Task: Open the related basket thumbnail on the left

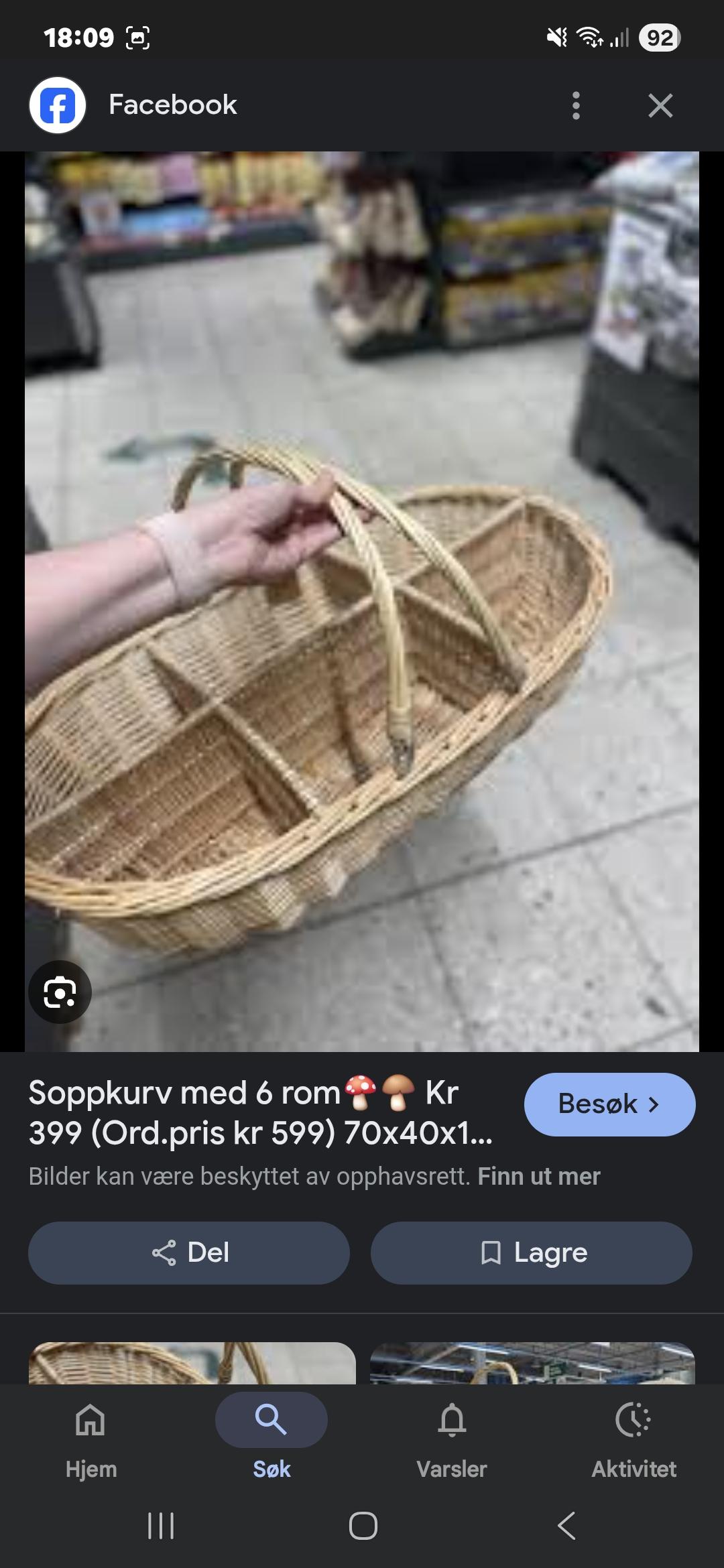Action: 192,1363
